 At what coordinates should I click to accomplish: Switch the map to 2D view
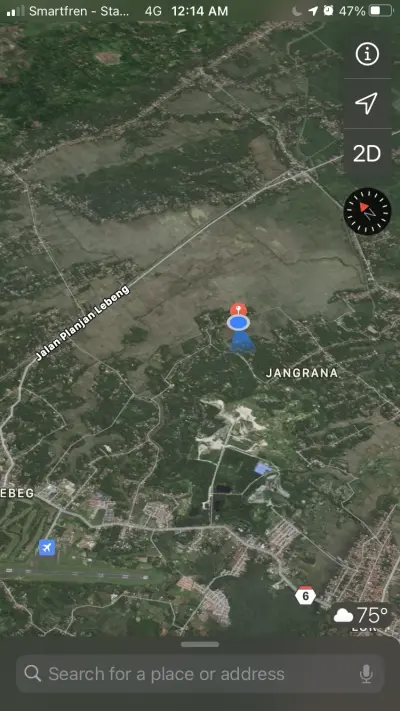(367, 154)
